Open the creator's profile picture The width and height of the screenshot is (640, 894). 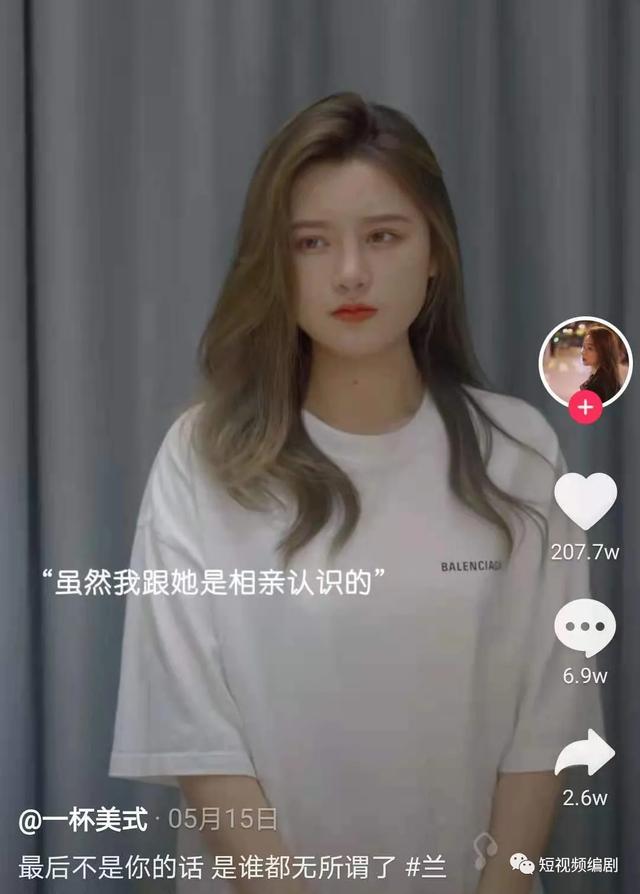pyautogui.click(x=585, y=362)
